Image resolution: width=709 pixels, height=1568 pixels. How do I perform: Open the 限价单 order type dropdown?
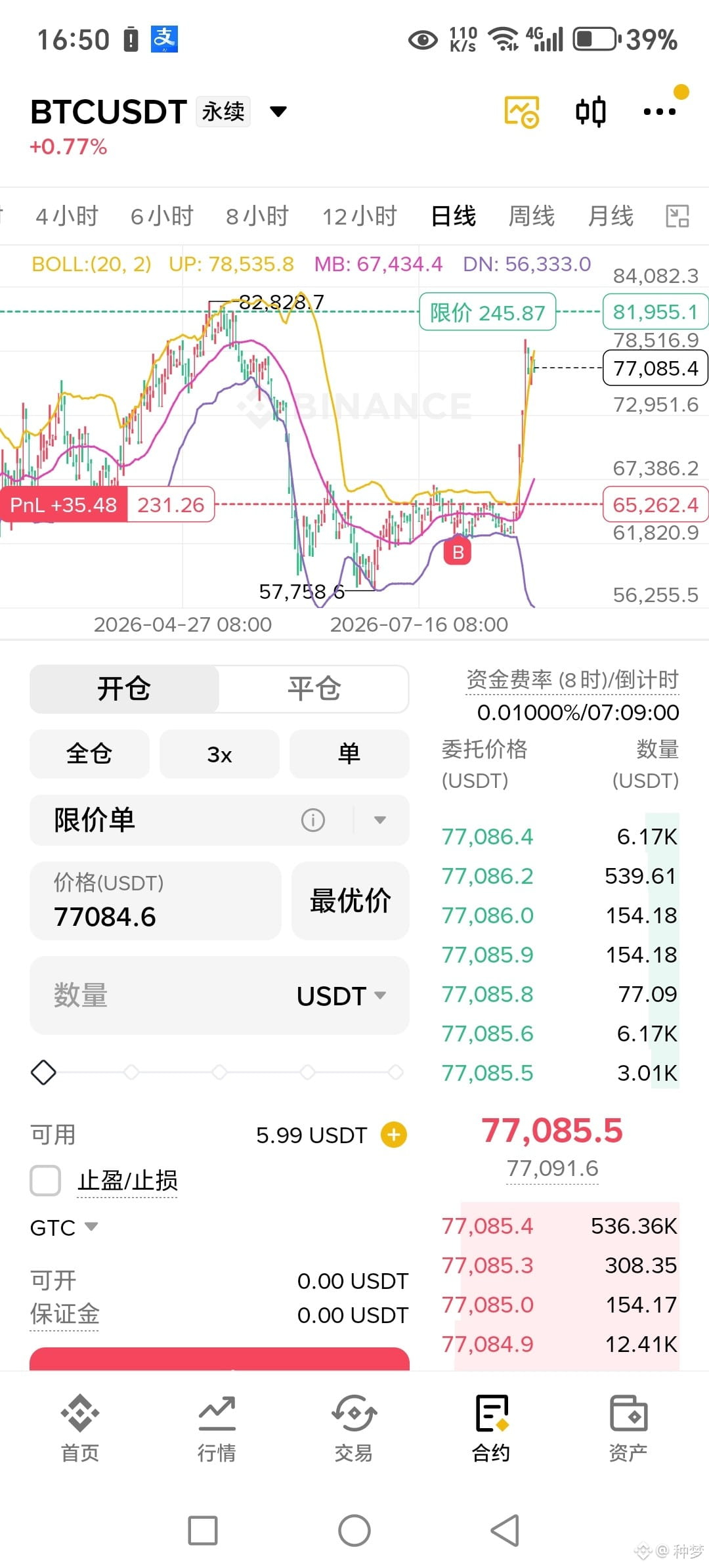tap(219, 820)
